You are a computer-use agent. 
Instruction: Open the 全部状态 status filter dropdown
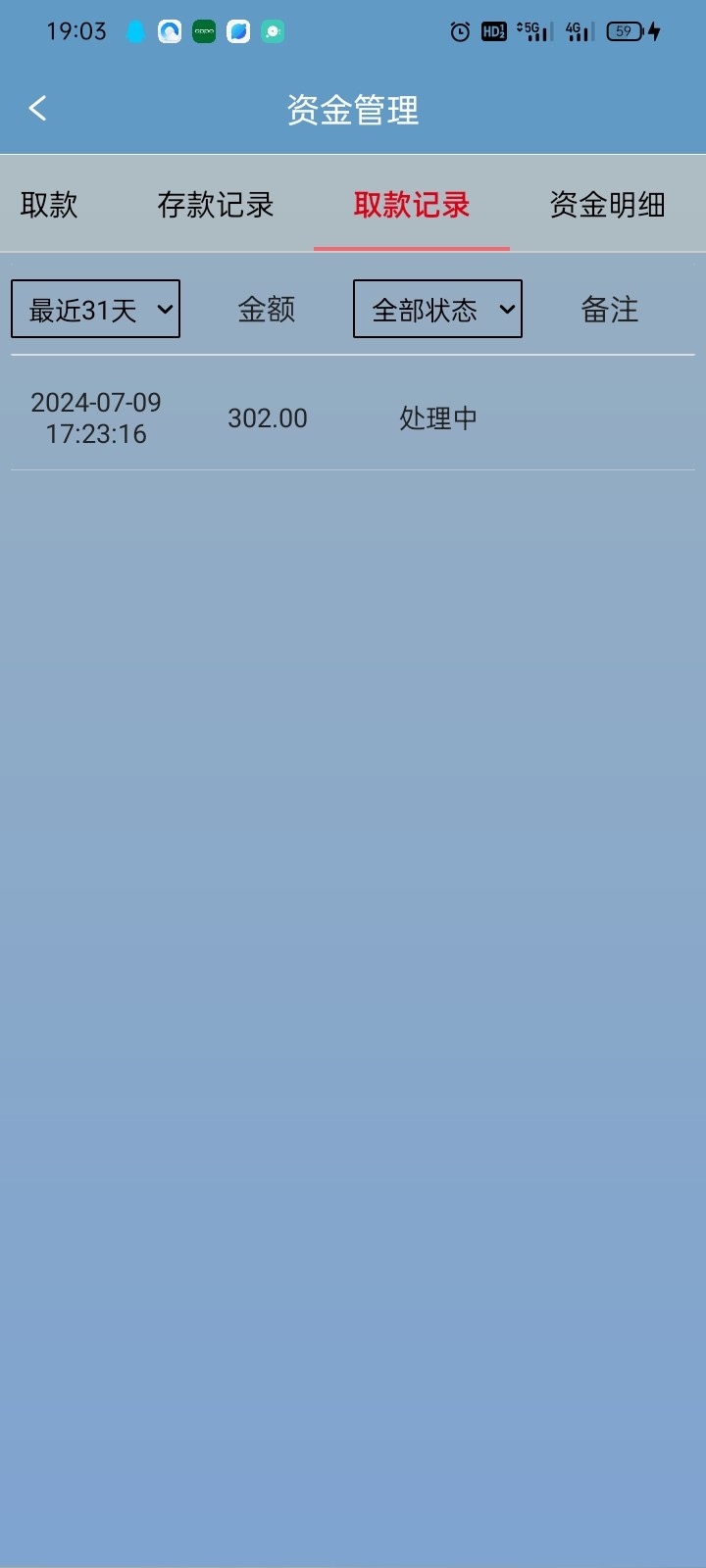437,309
